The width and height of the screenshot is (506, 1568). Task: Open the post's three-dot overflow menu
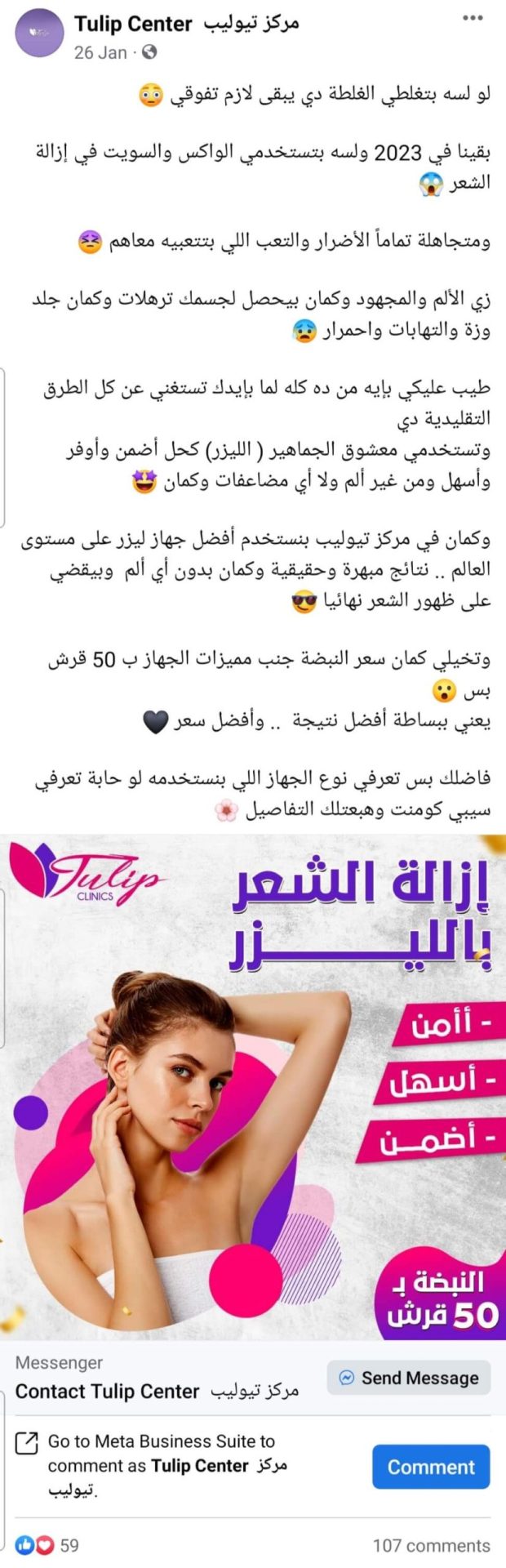[473, 17]
